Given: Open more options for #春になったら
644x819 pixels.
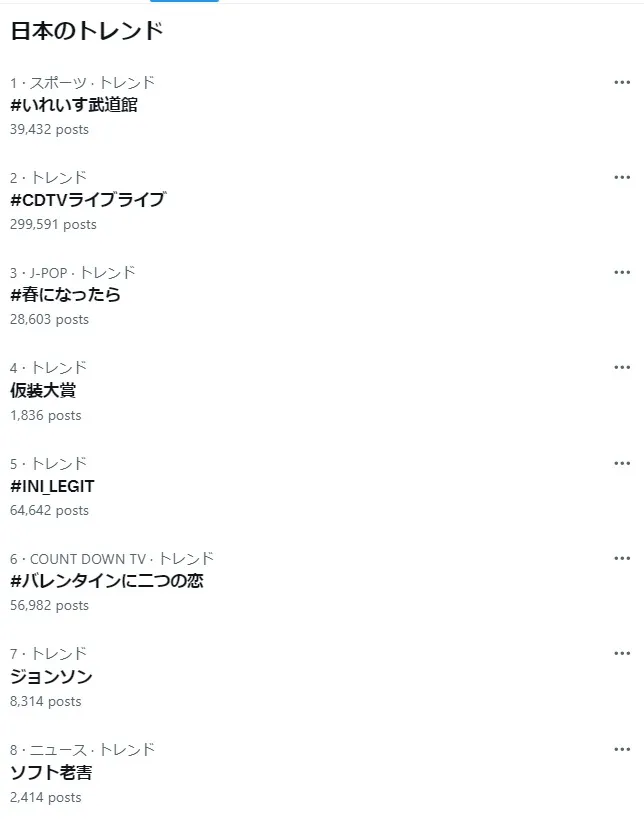Looking at the screenshot, I should 622,272.
